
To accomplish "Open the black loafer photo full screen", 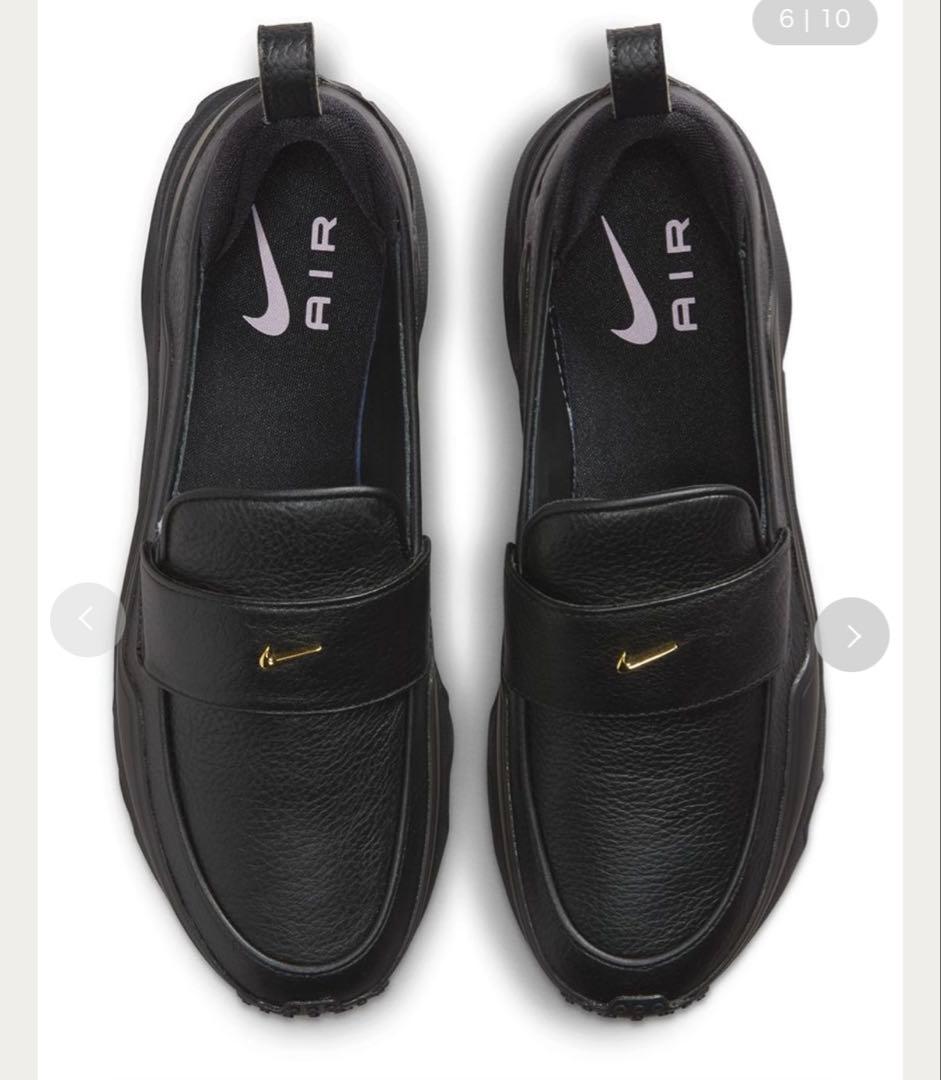I will pos(470,540).
